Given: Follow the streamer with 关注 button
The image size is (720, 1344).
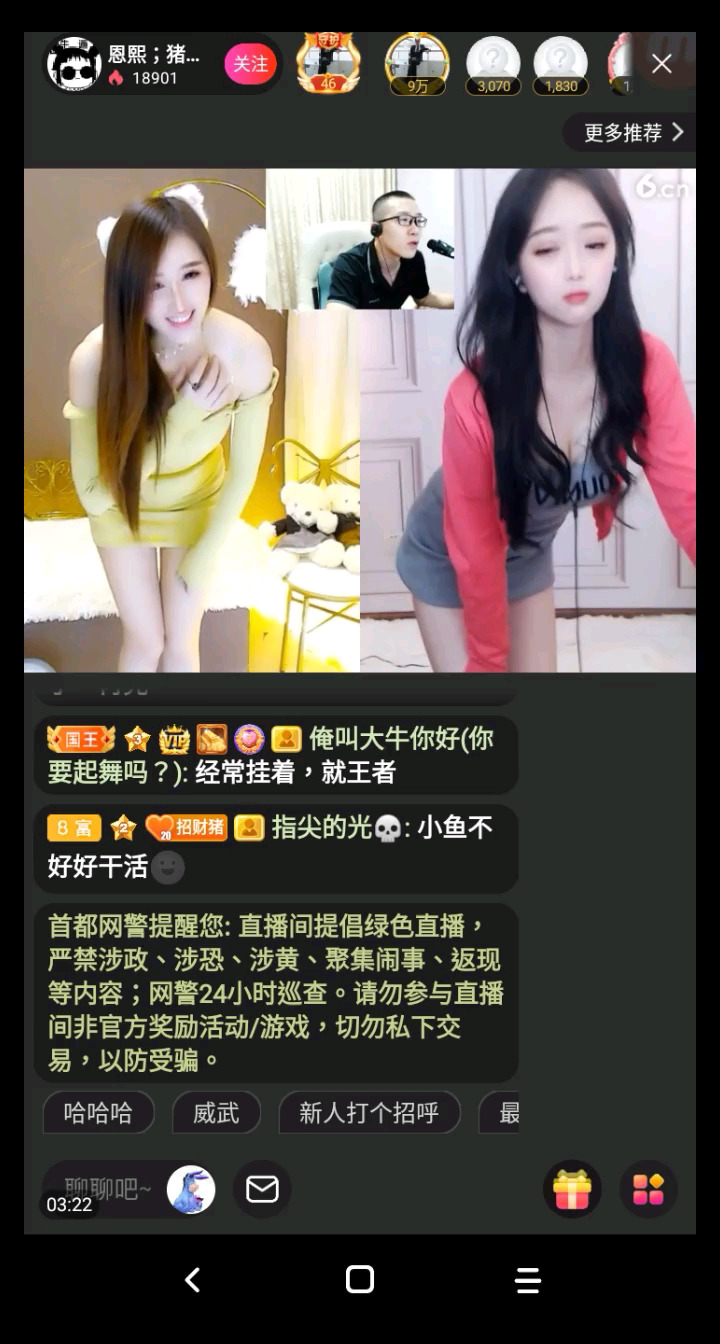Looking at the screenshot, I should click(x=250, y=64).
